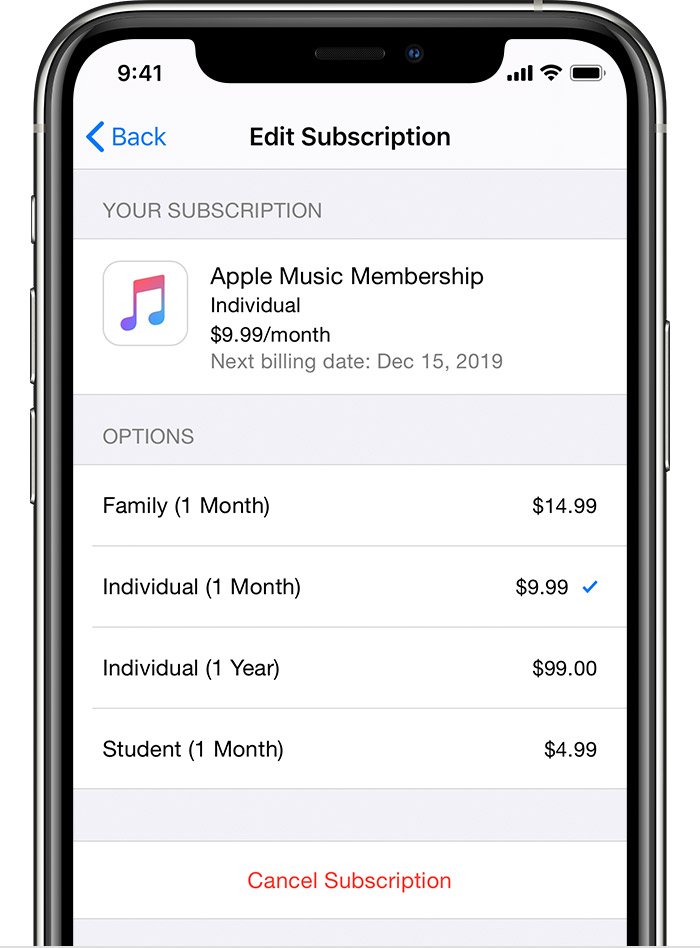
Task: Select the Family (1 Month) plan
Action: (349, 506)
